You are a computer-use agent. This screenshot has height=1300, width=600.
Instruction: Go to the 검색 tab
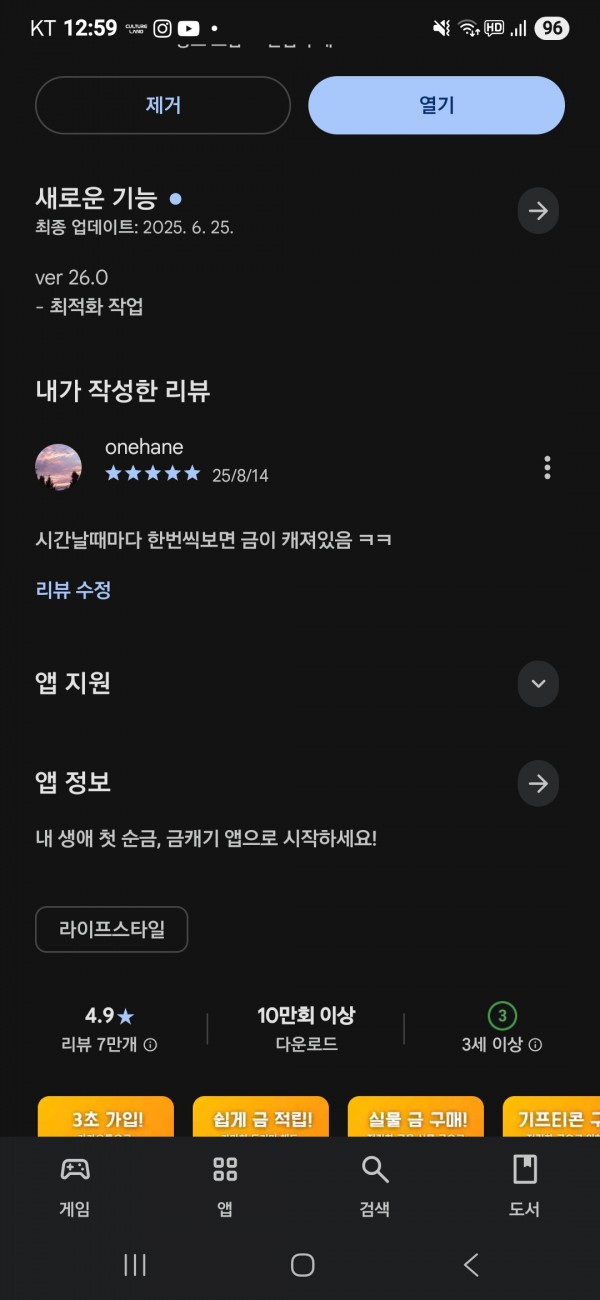375,1186
